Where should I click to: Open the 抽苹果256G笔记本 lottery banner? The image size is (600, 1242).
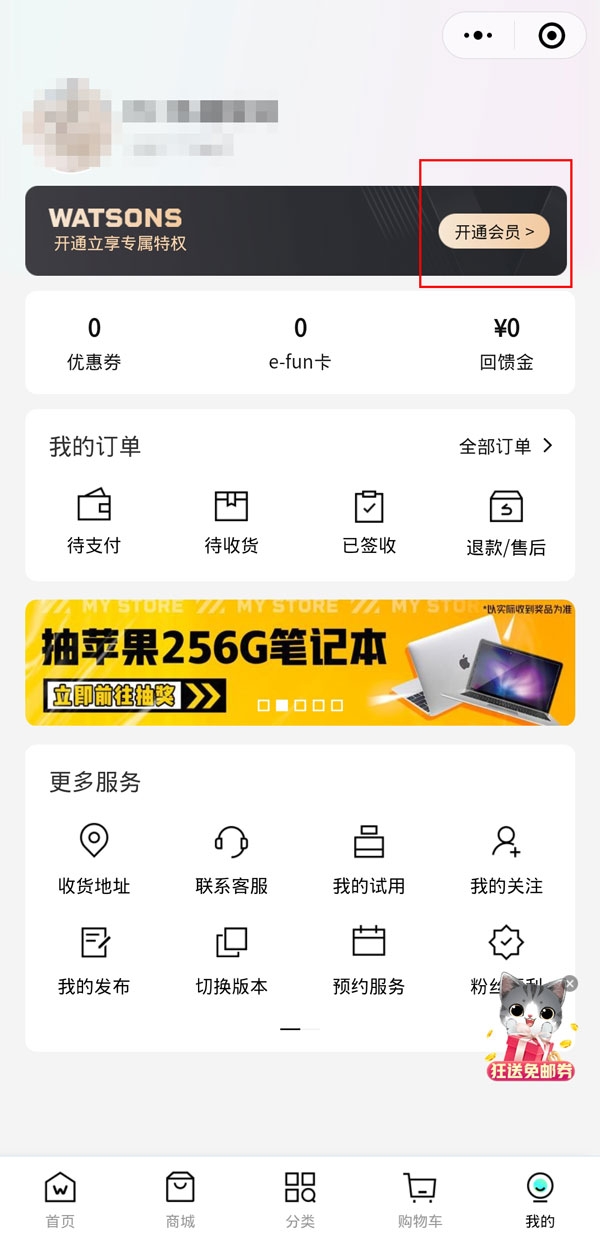click(300, 662)
